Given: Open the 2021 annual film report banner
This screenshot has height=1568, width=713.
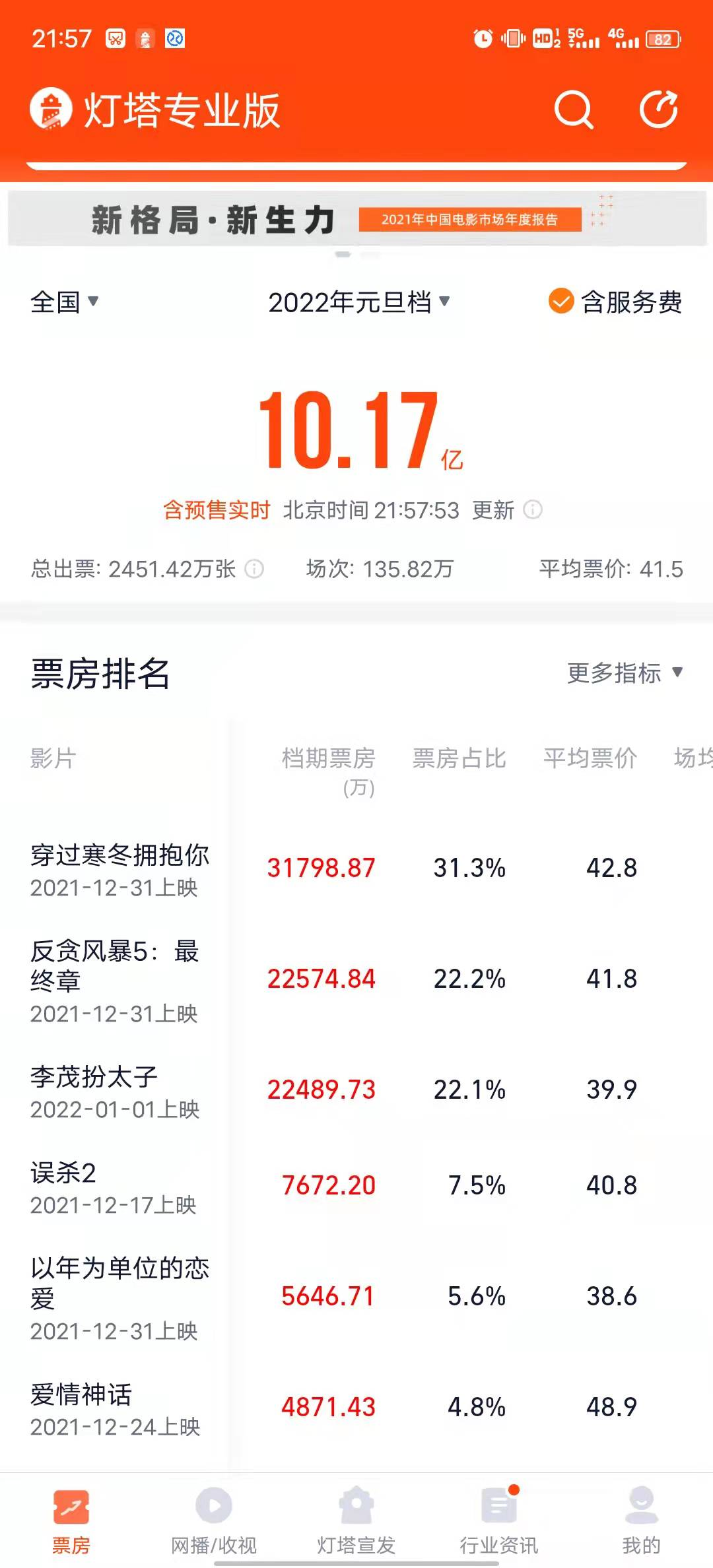Looking at the screenshot, I should (356, 219).
